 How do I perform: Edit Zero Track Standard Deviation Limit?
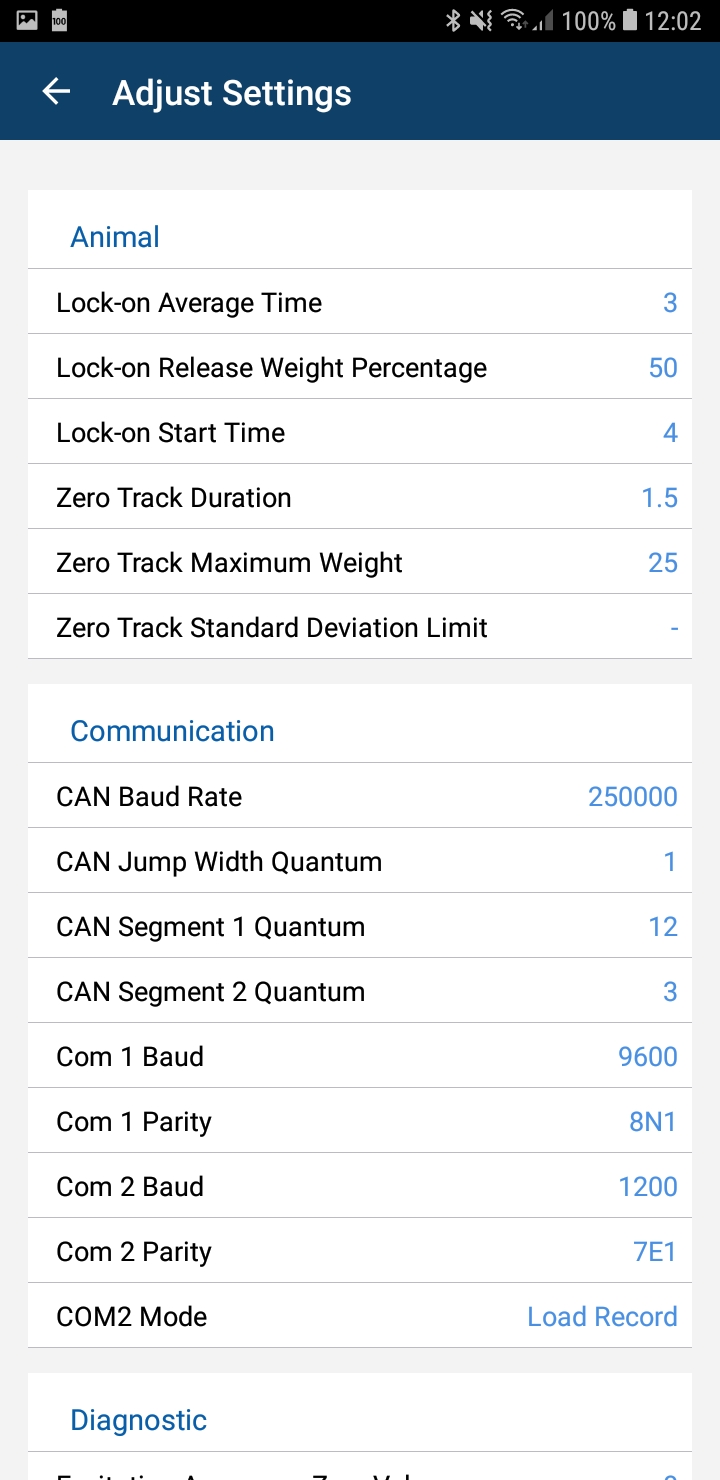[x=360, y=628]
